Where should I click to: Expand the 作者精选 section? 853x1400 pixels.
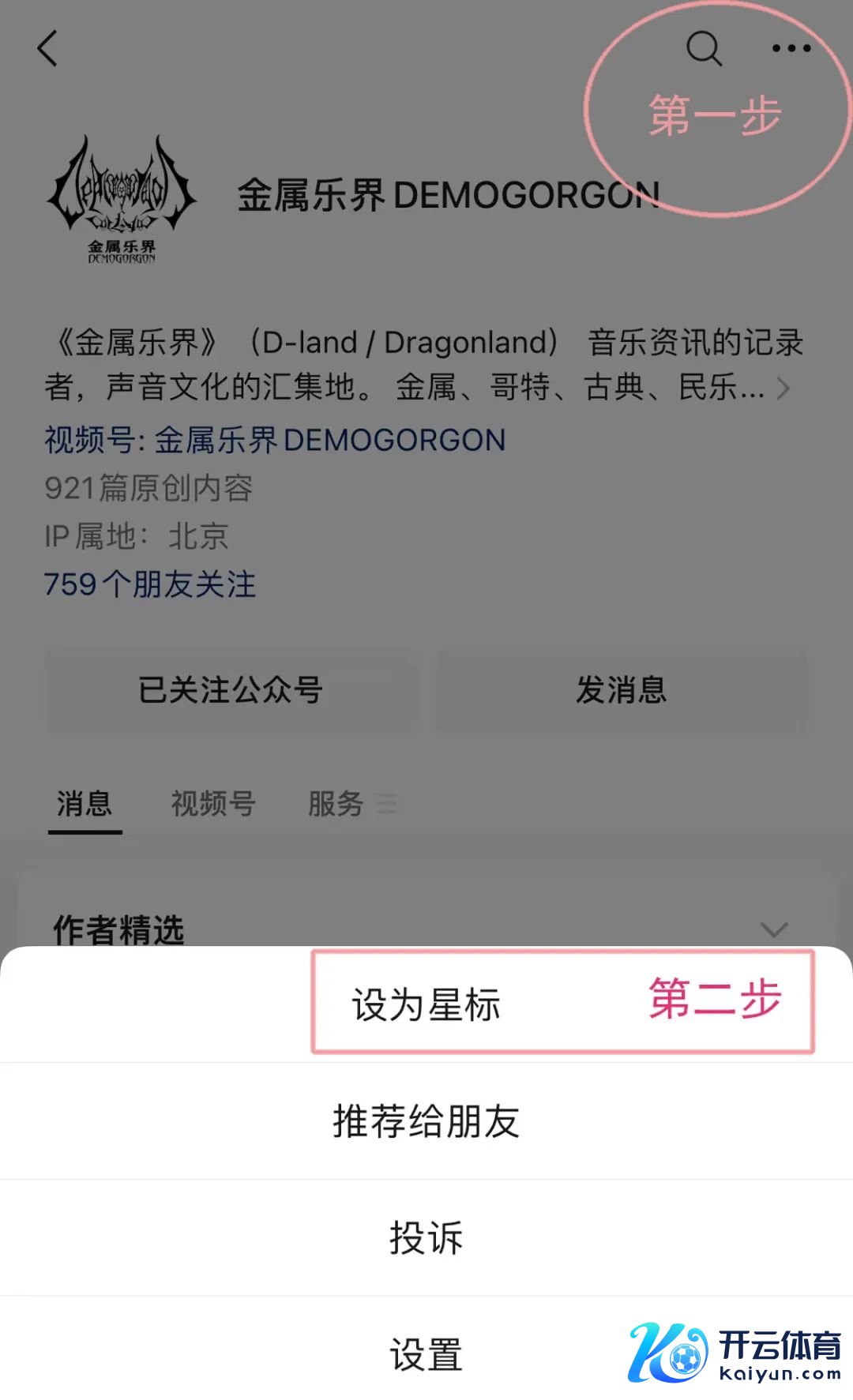774,929
